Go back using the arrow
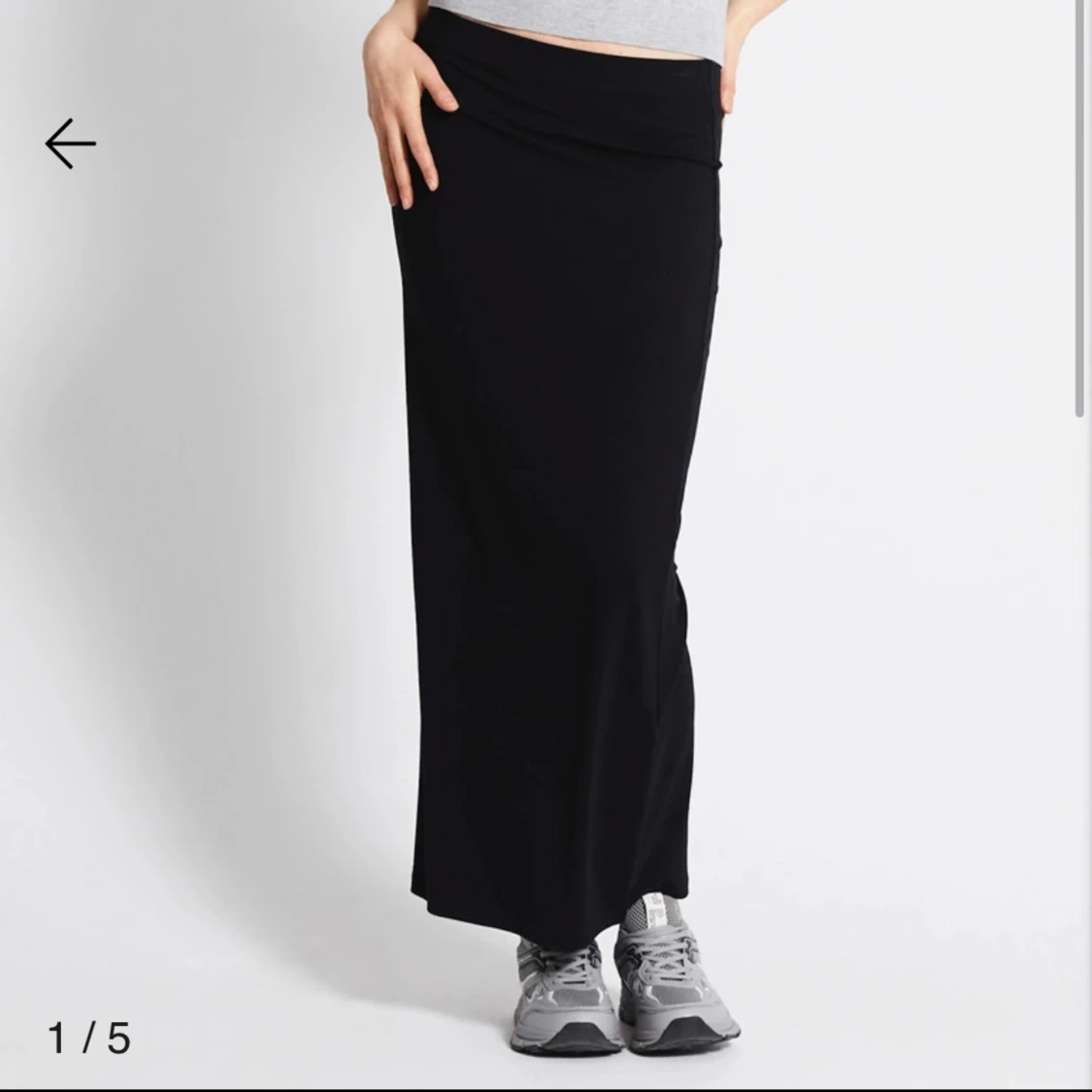The image size is (1092, 1092). [x=70, y=144]
